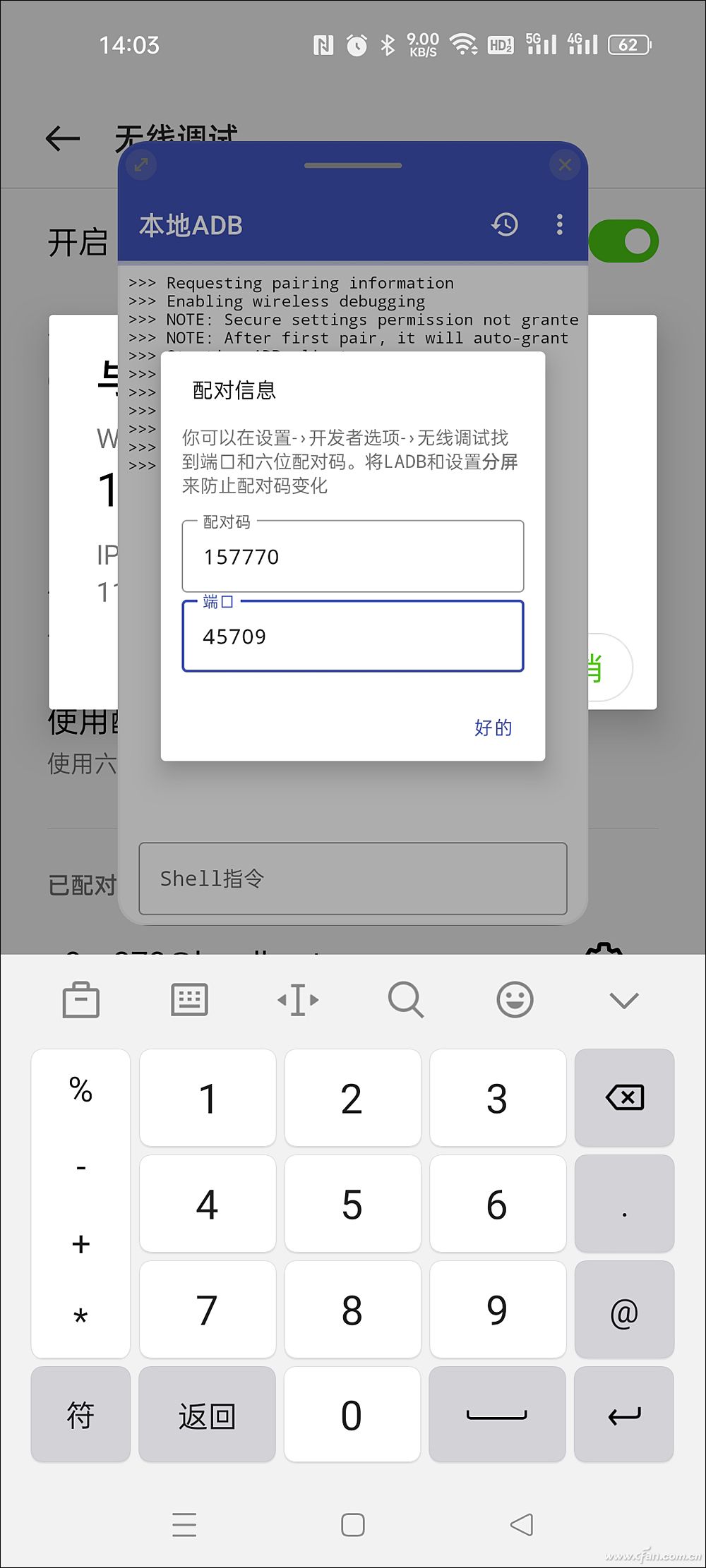Expand the floating window to full screen
The width and height of the screenshot is (706, 1568).
click(x=141, y=165)
